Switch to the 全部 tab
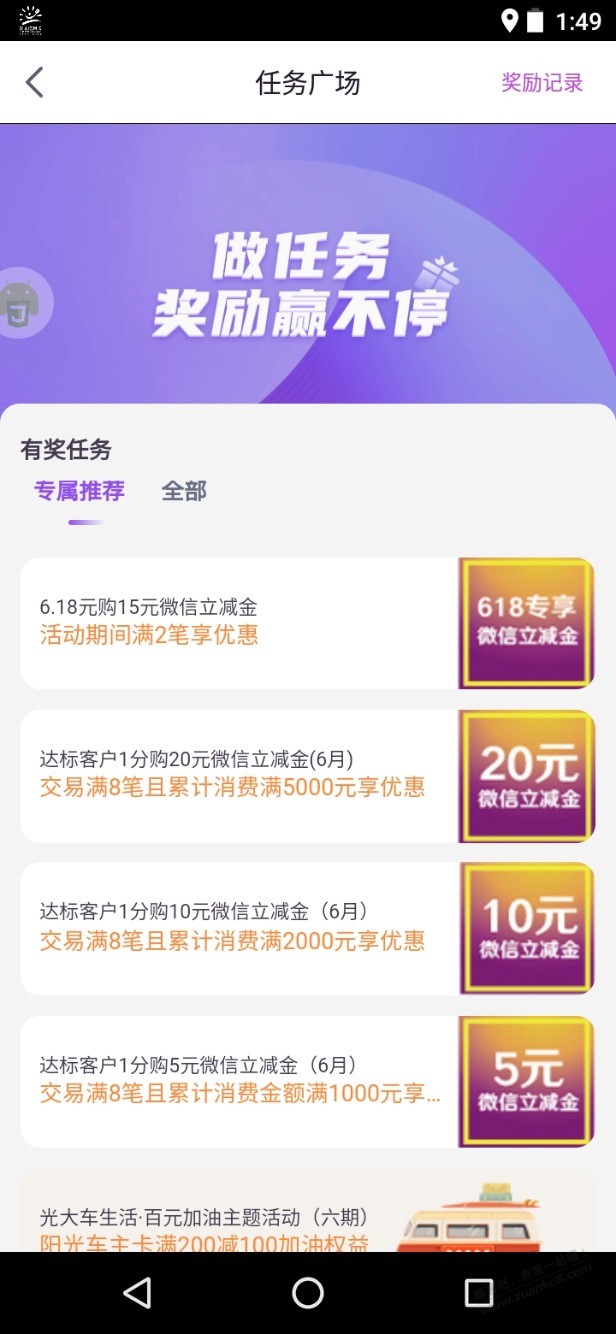The image size is (616, 1334). pyautogui.click(x=184, y=491)
